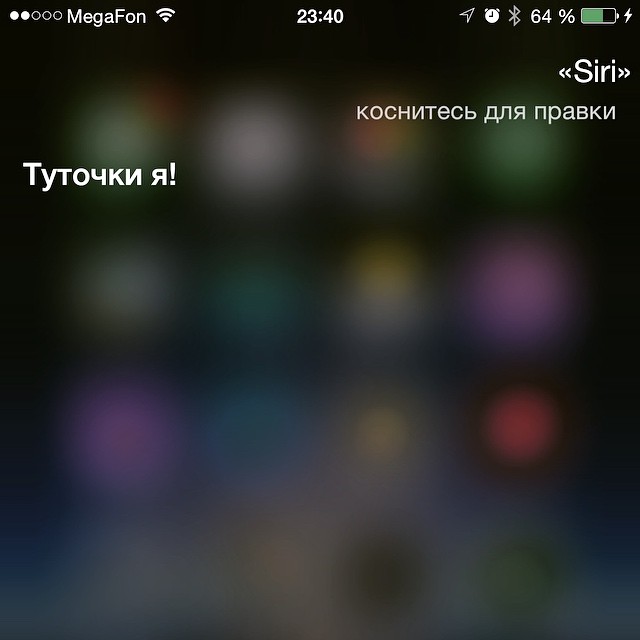
Task: Tap «Siri» query to edit it
Action: tap(594, 76)
